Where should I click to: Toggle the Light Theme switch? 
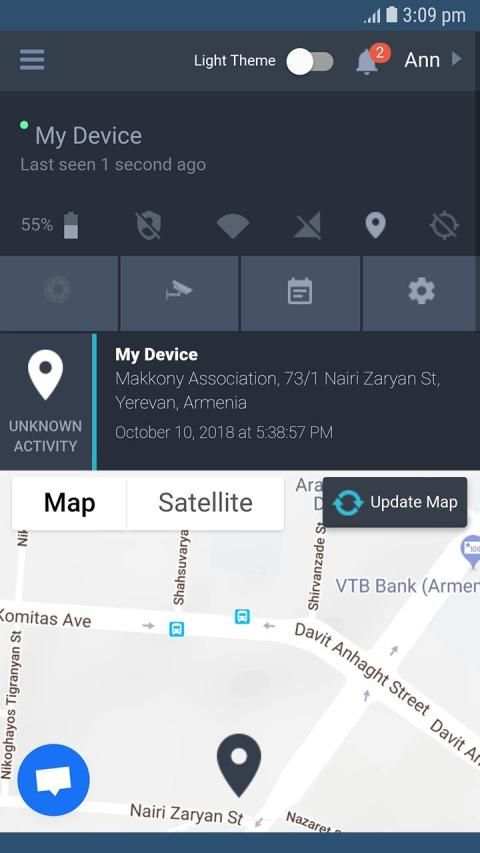[310, 61]
